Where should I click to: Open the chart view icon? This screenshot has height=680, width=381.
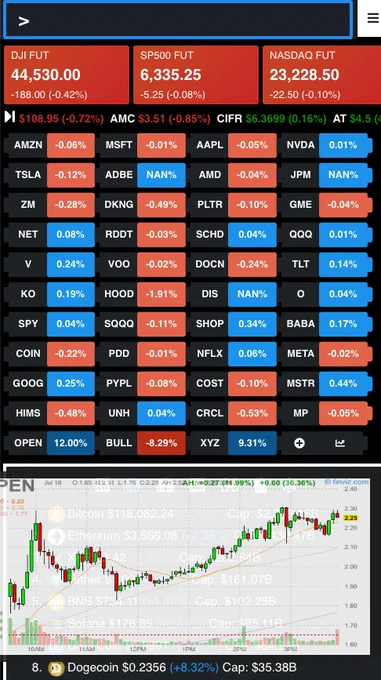point(340,443)
